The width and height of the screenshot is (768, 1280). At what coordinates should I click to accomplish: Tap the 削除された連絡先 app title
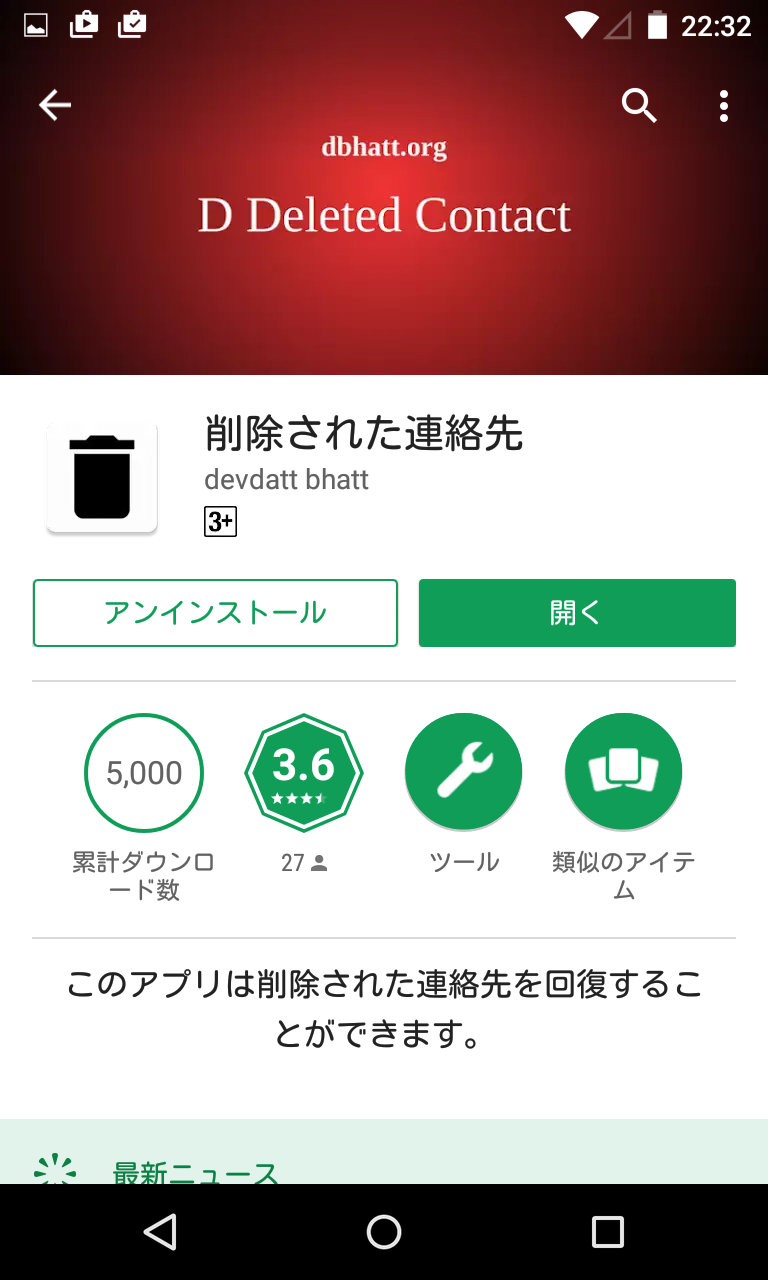(x=362, y=437)
